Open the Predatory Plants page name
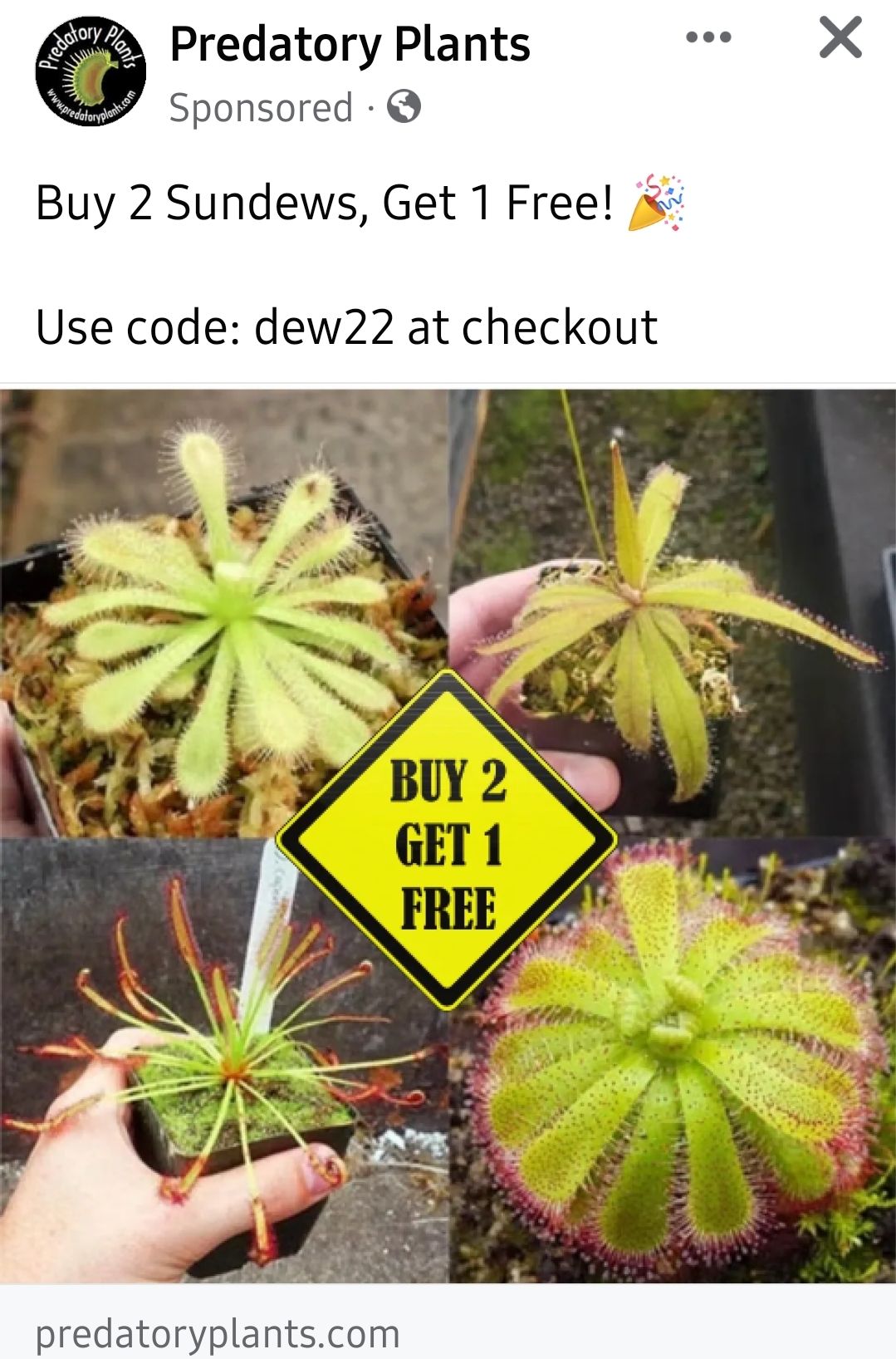This screenshot has width=896, height=1359. [350, 45]
